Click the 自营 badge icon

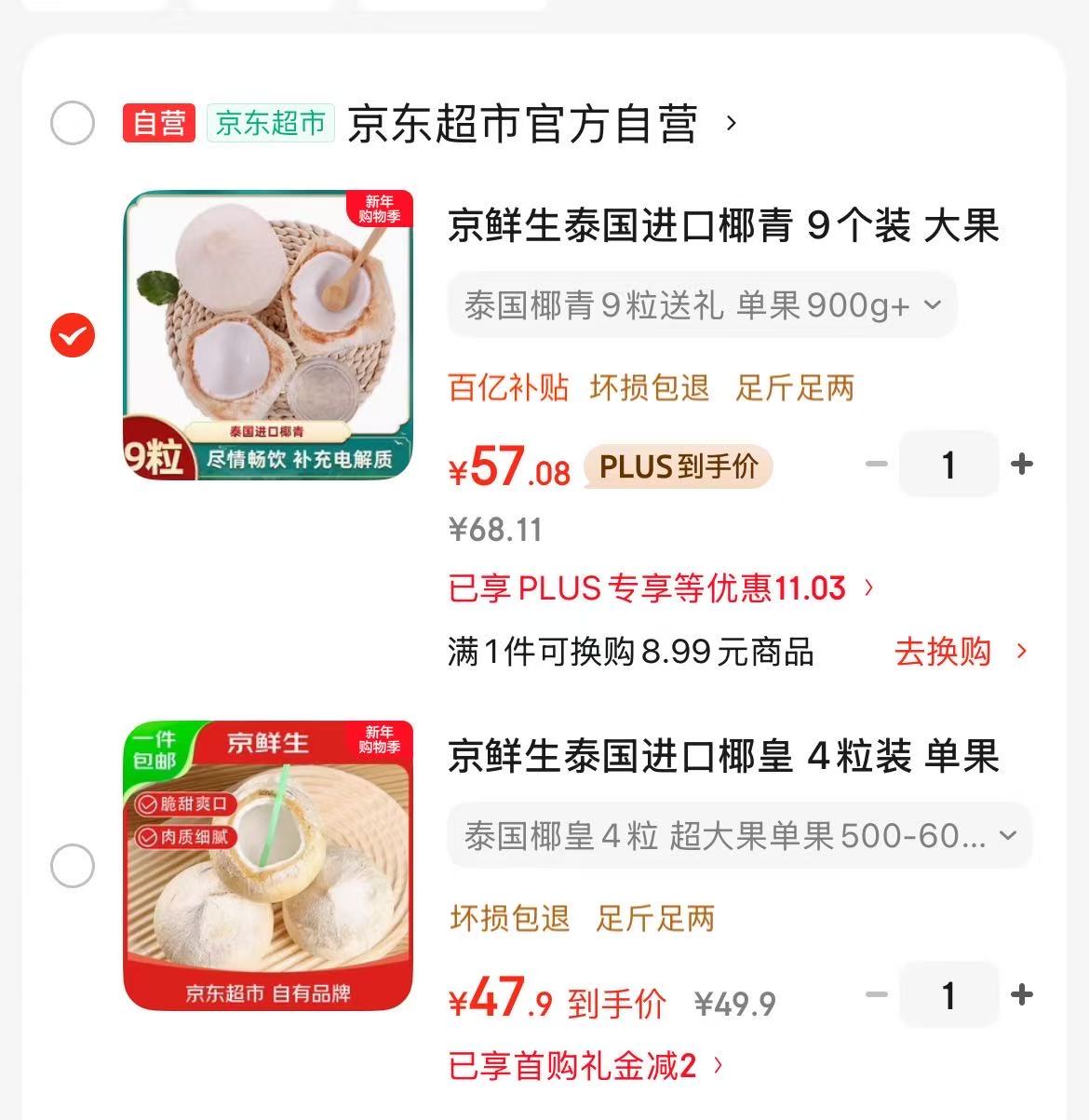[x=158, y=121]
